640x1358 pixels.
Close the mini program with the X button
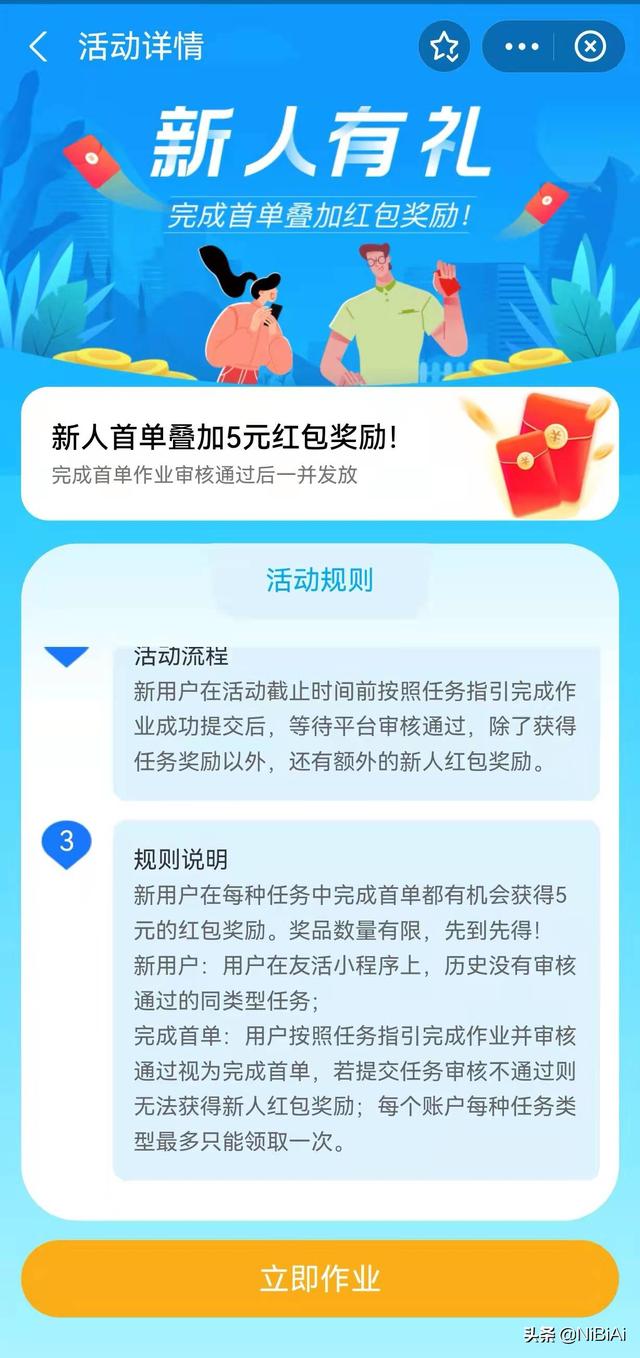(590, 46)
